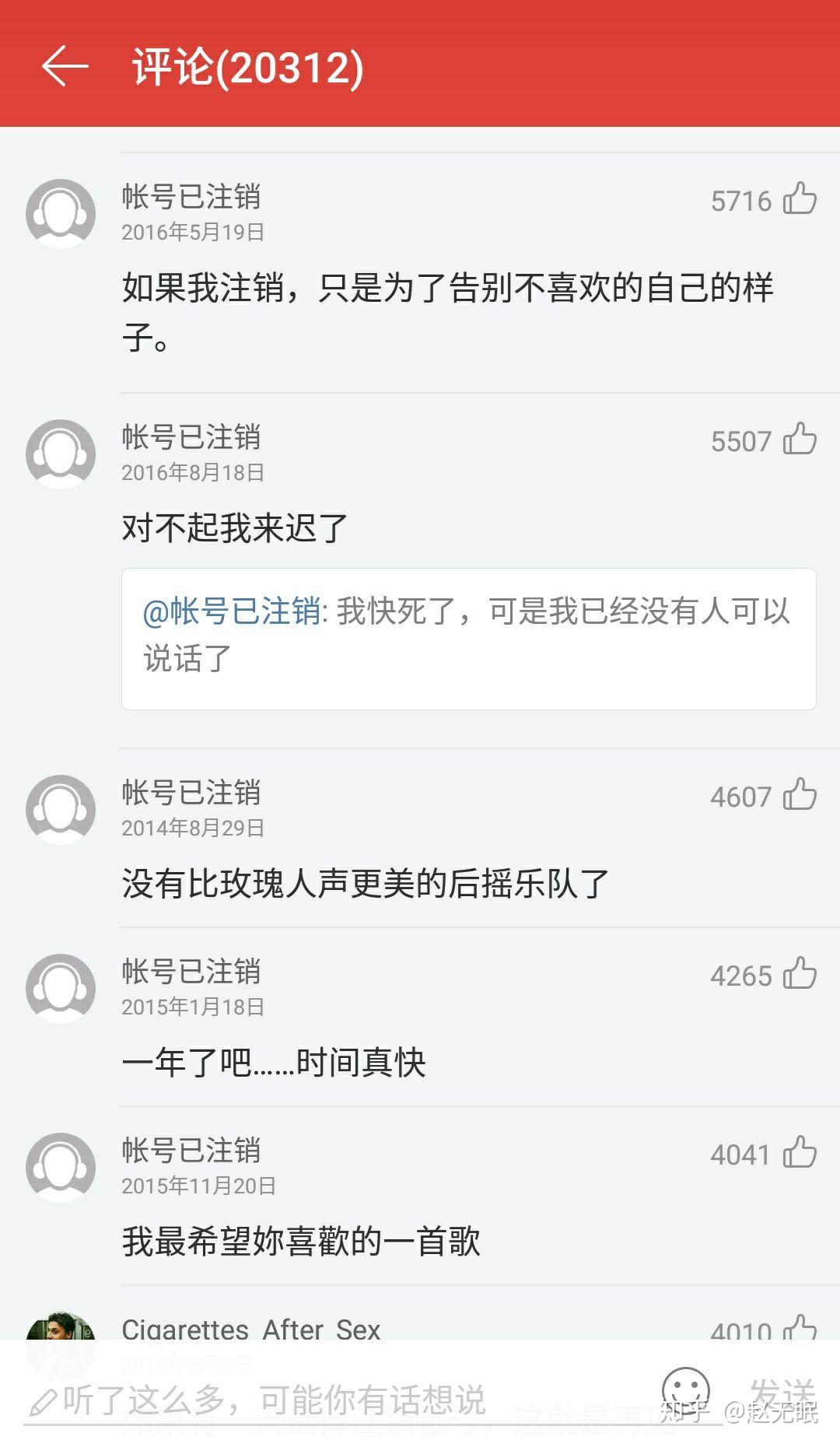
Task: Like the comment '一年了吧......时间真快'
Action: (799, 974)
